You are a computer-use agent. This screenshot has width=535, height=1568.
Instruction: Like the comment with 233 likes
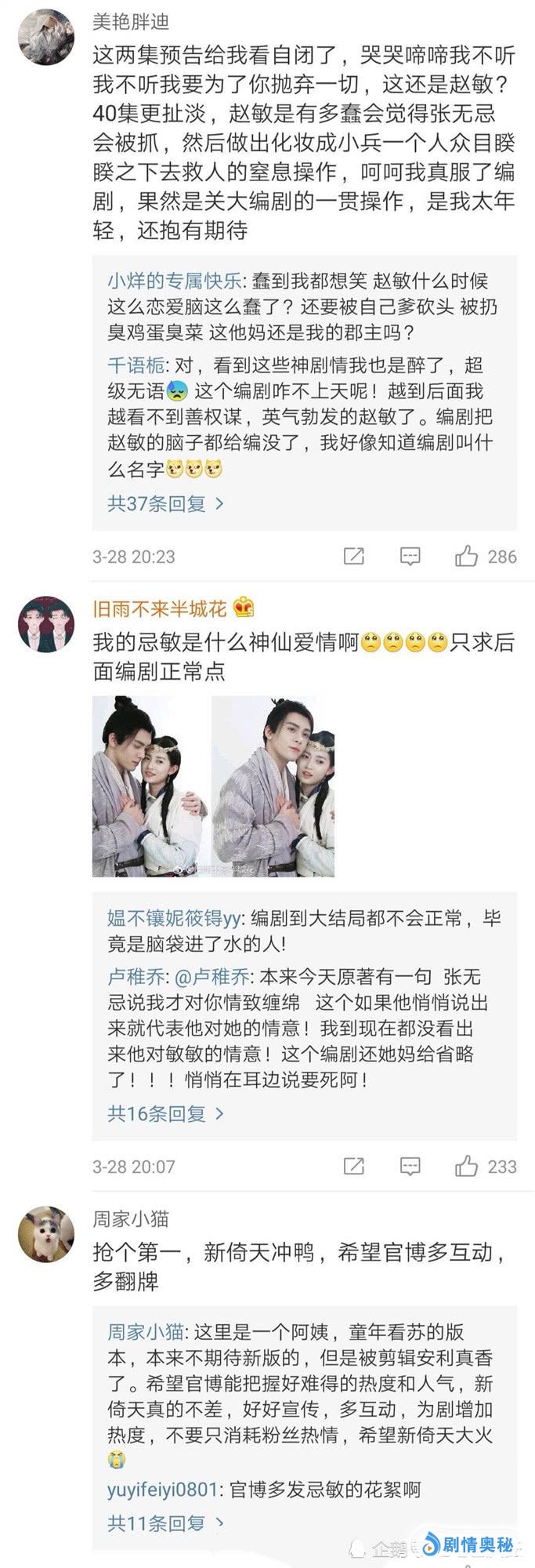pos(468,1167)
